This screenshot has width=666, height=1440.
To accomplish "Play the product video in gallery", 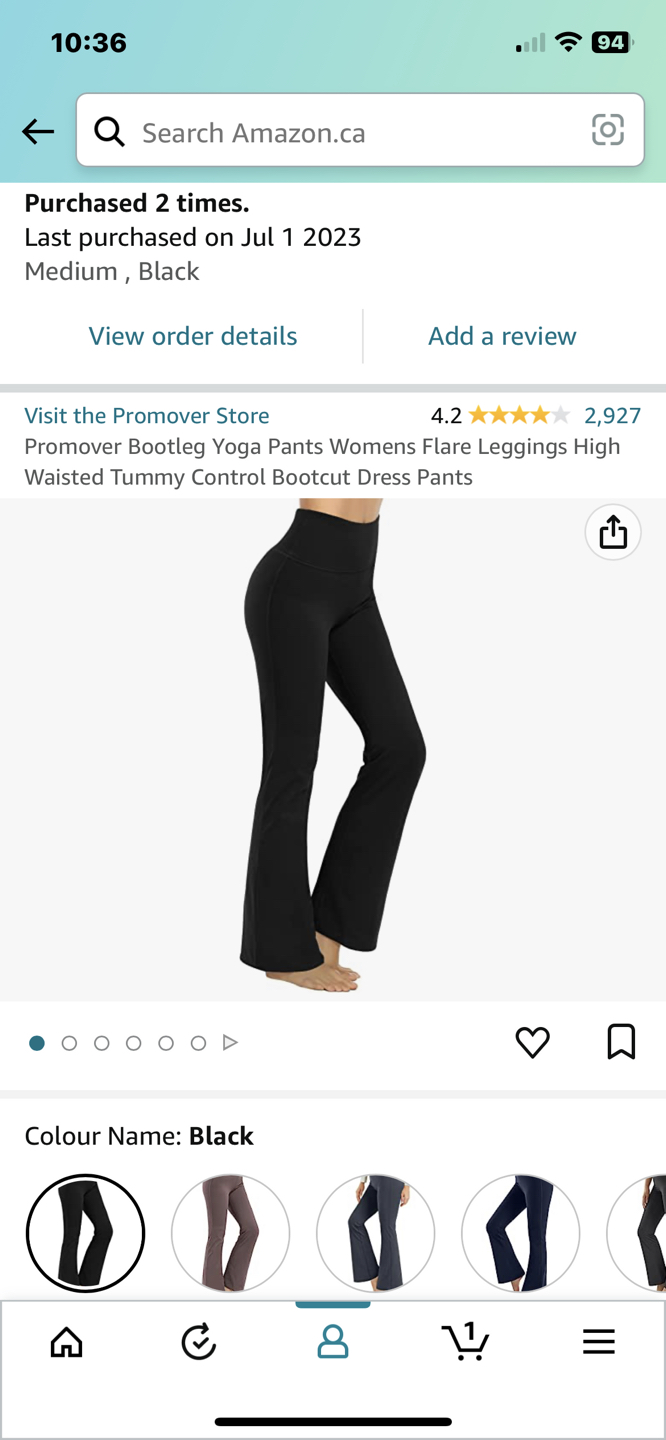I will [x=230, y=1043].
